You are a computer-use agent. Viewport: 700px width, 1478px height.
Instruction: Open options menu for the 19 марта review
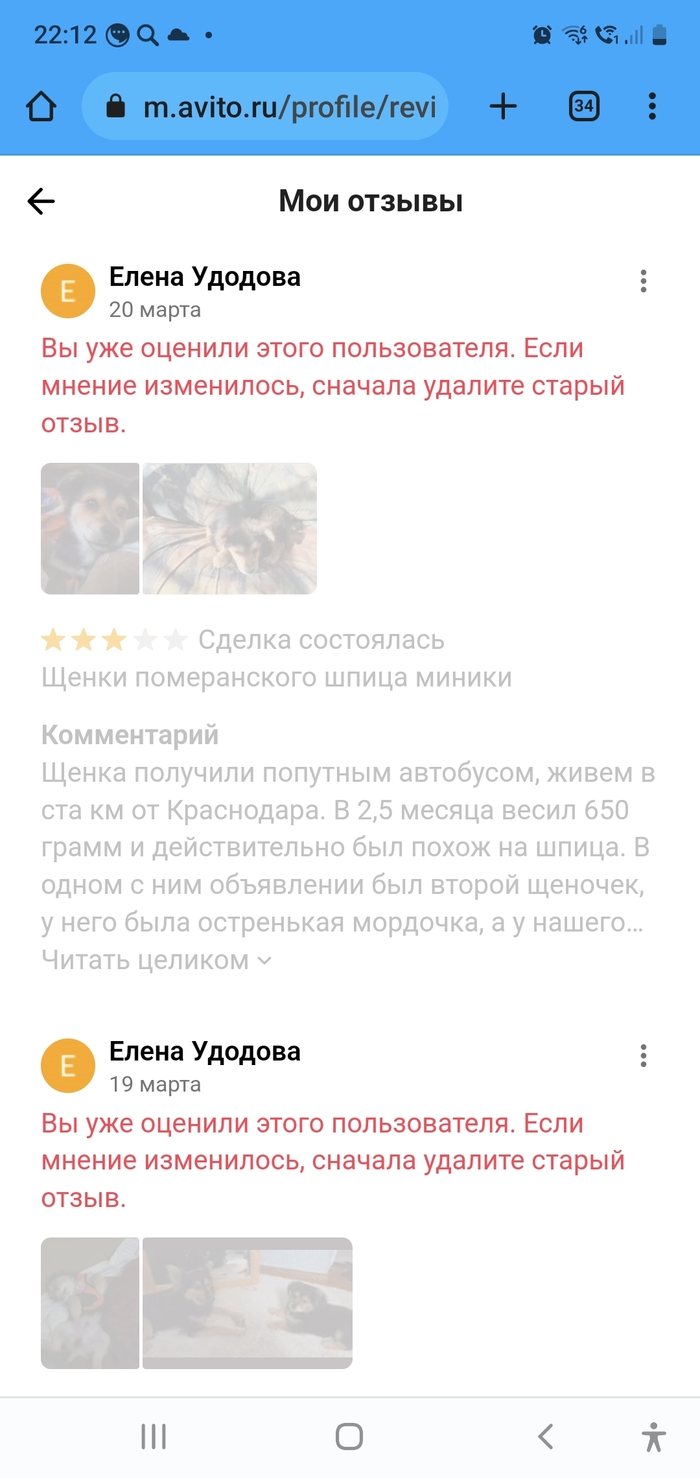tap(643, 1056)
